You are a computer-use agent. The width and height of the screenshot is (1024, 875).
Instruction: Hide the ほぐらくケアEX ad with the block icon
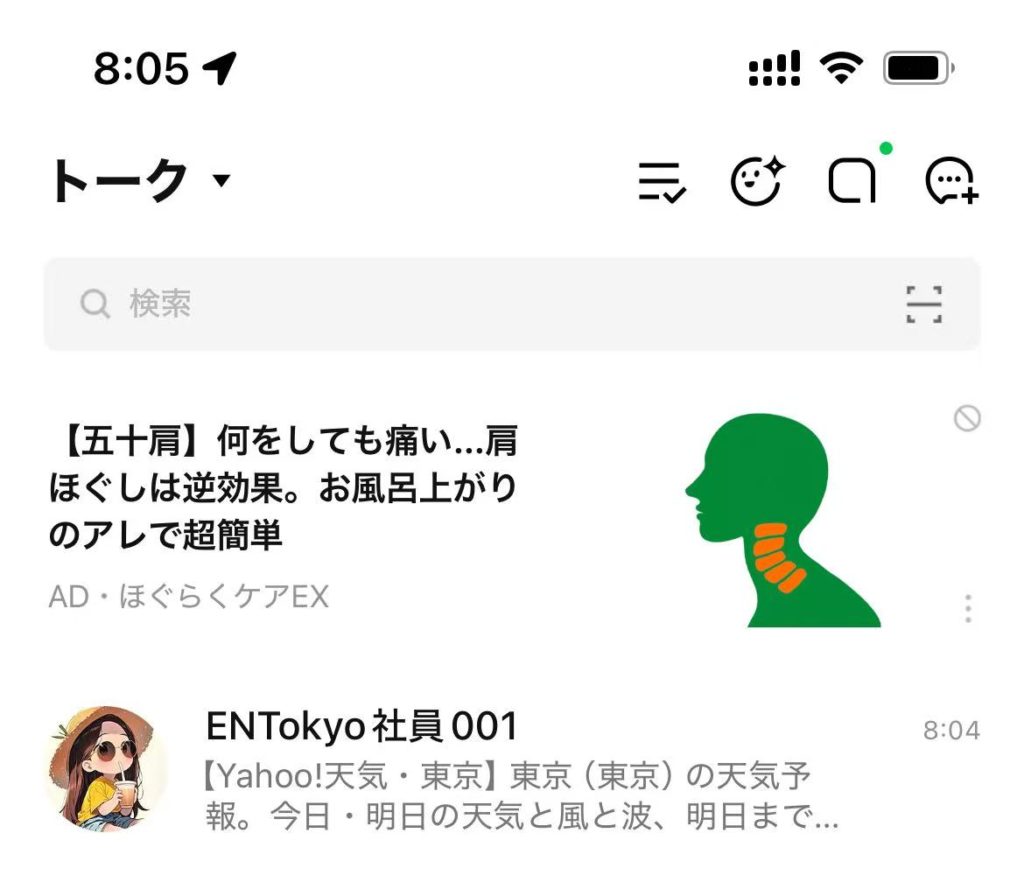[x=967, y=420]
